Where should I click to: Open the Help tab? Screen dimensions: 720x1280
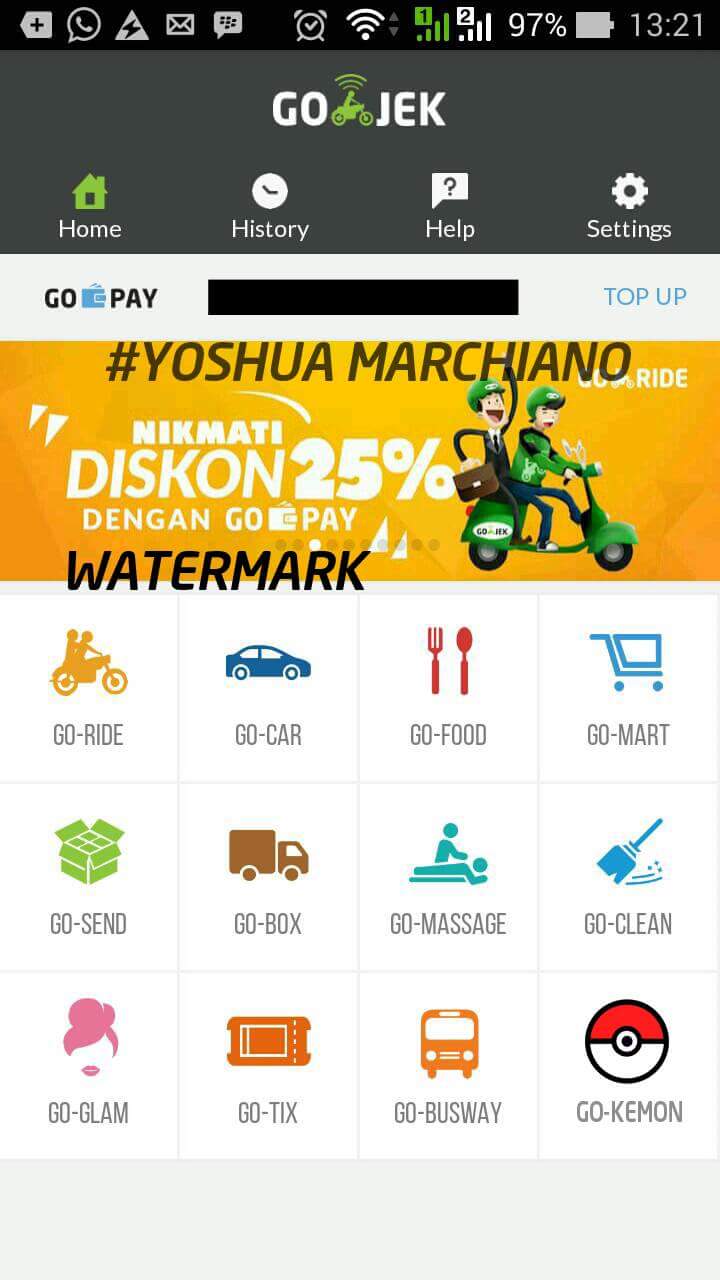click(449, 207)
